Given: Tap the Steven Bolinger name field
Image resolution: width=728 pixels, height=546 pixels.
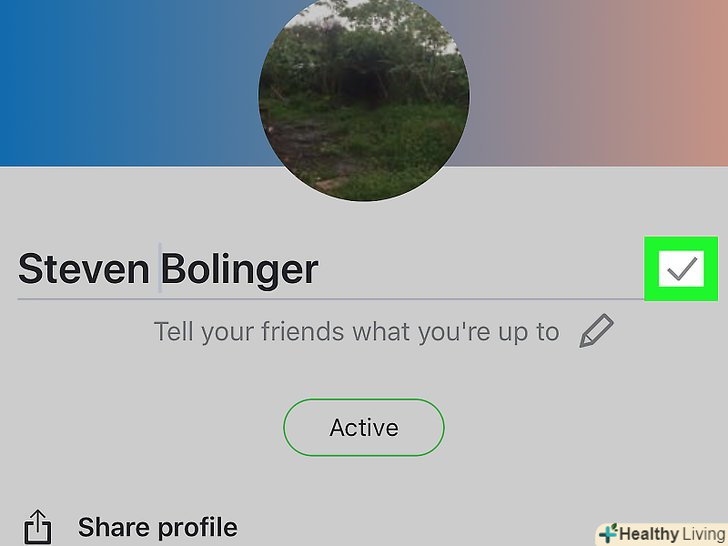Looking at the screenshot, I should [168, 269].
